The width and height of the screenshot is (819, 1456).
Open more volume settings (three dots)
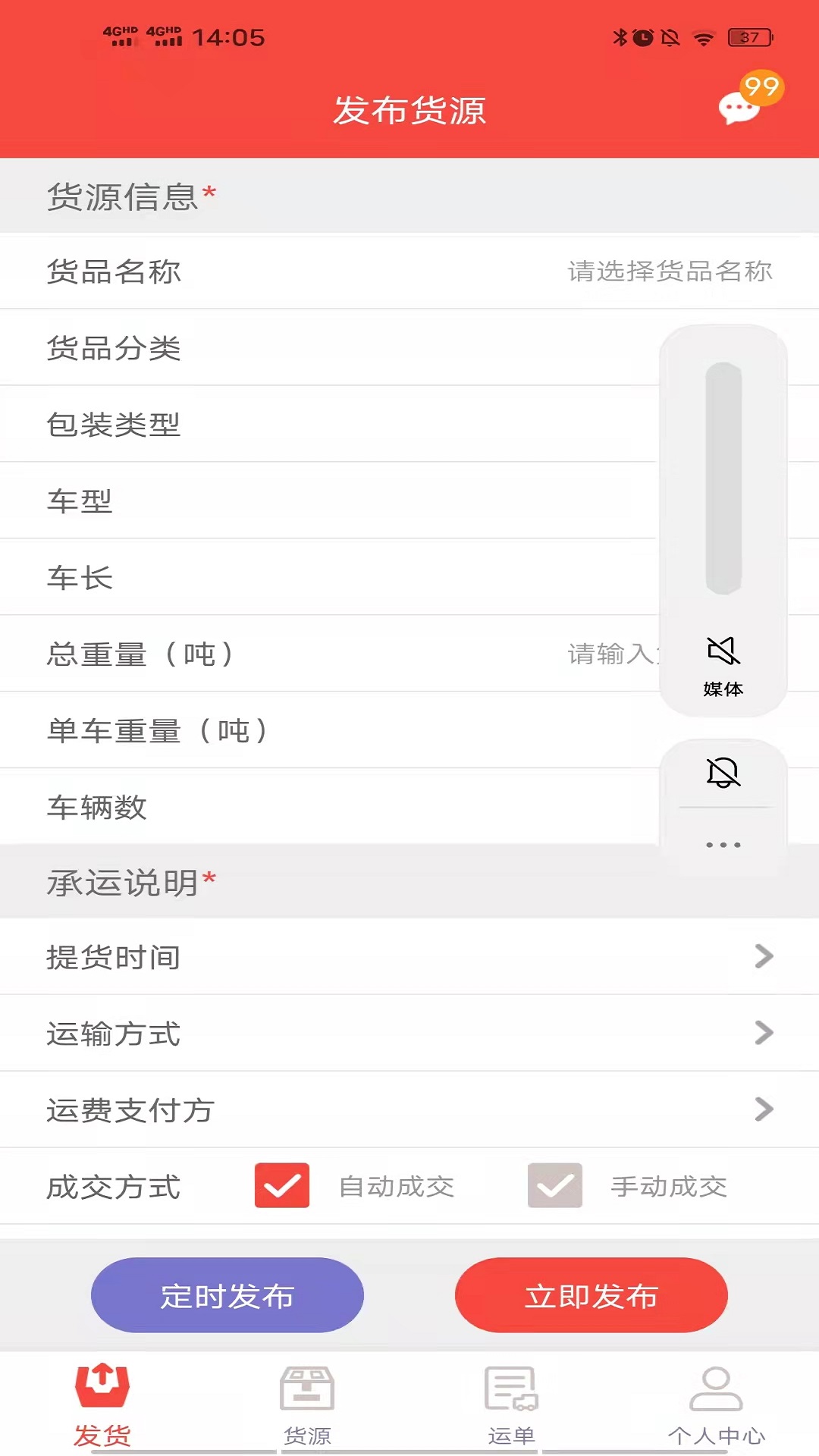pyautogui.click(x=723, y=844)
